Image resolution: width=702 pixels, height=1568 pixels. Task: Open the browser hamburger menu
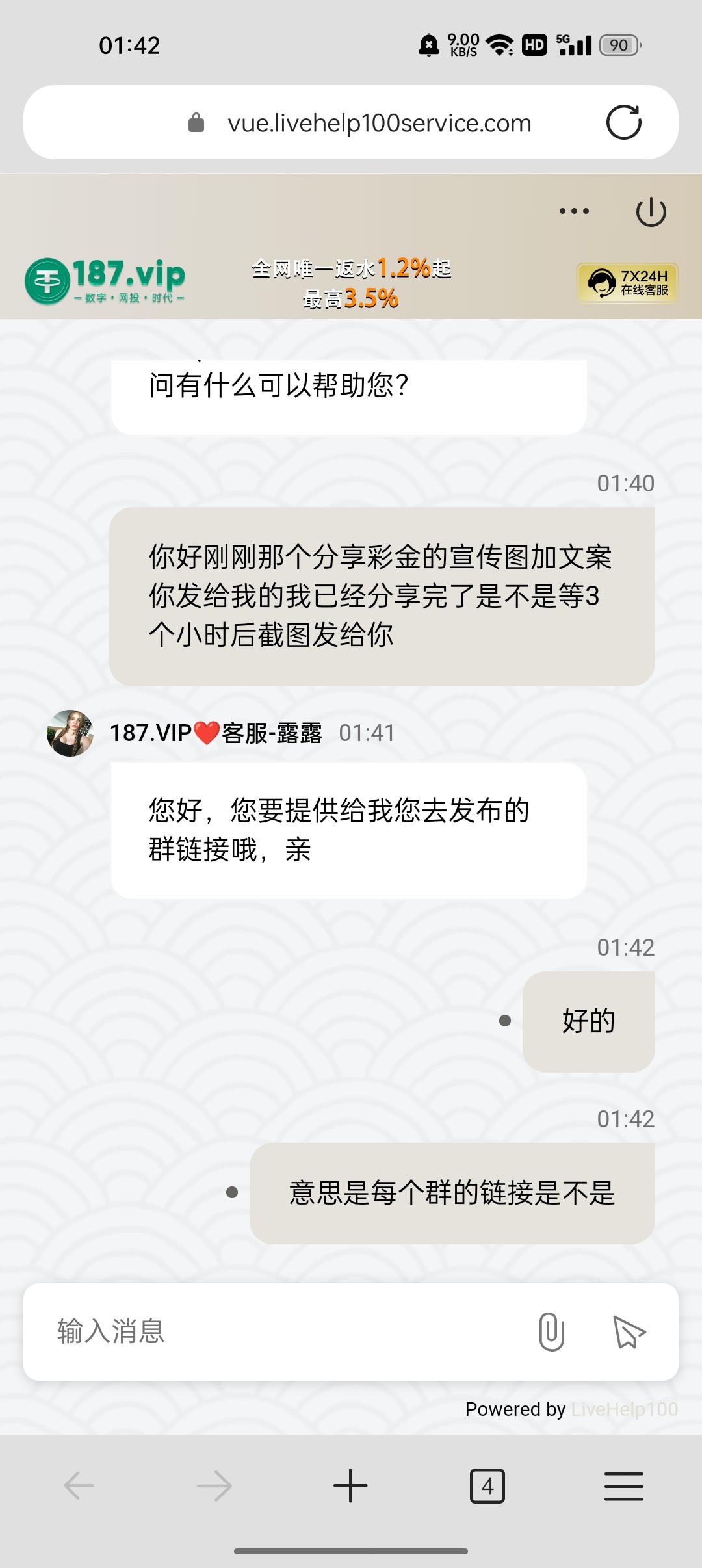(x=623, y=1486)
